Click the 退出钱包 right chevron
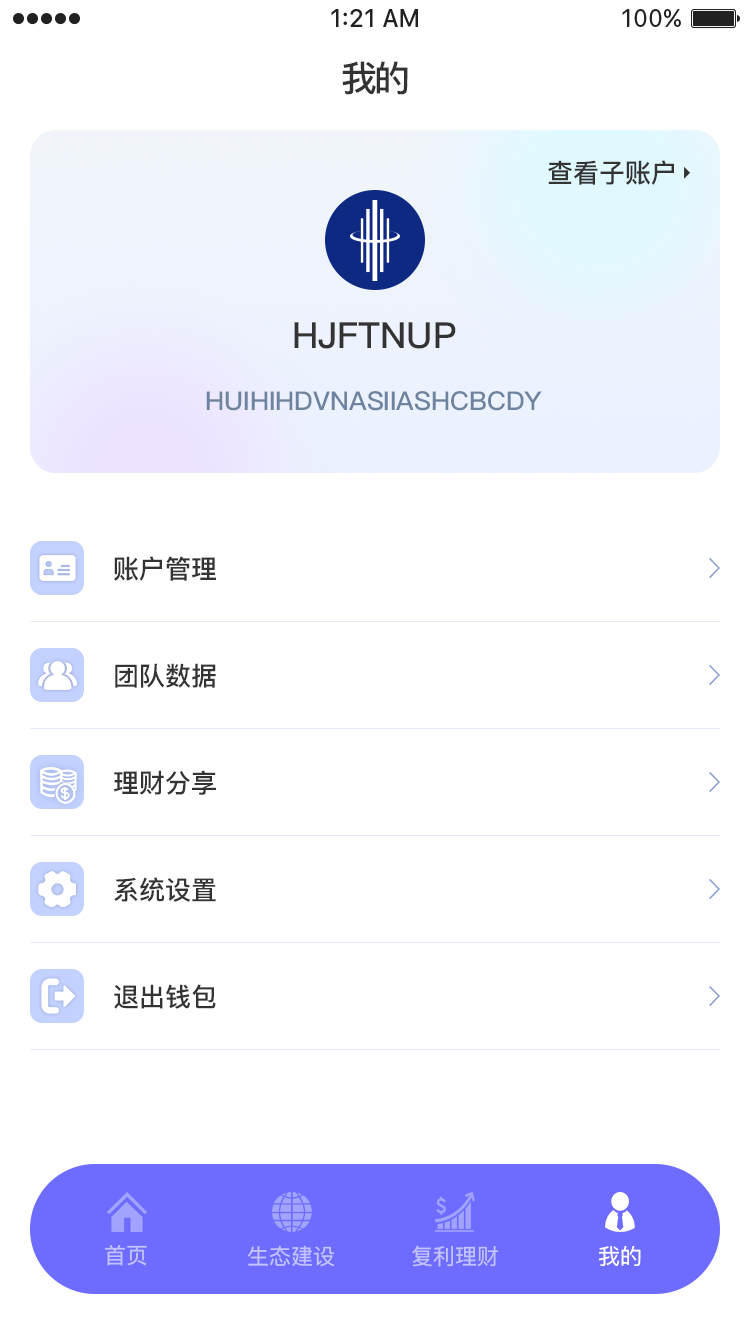This screenshot has height=1334, width=750. 713,996
